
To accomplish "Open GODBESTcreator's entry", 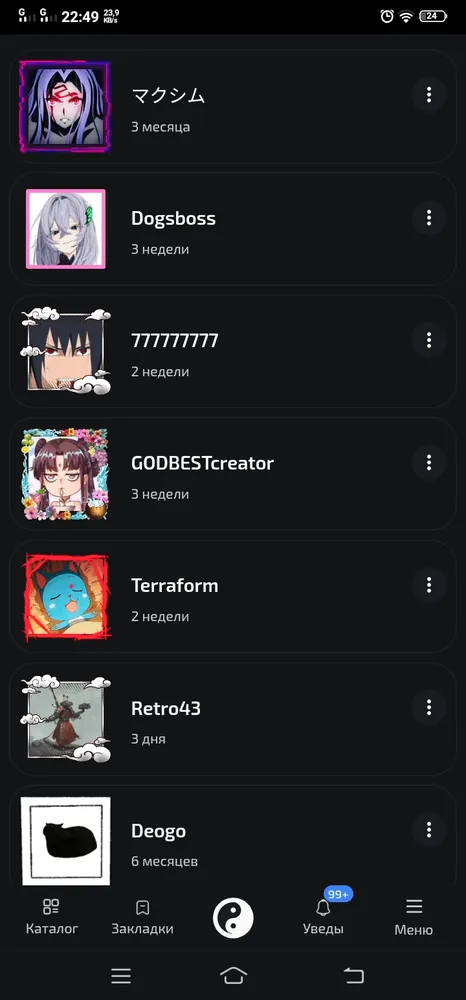I will (233, 474).
